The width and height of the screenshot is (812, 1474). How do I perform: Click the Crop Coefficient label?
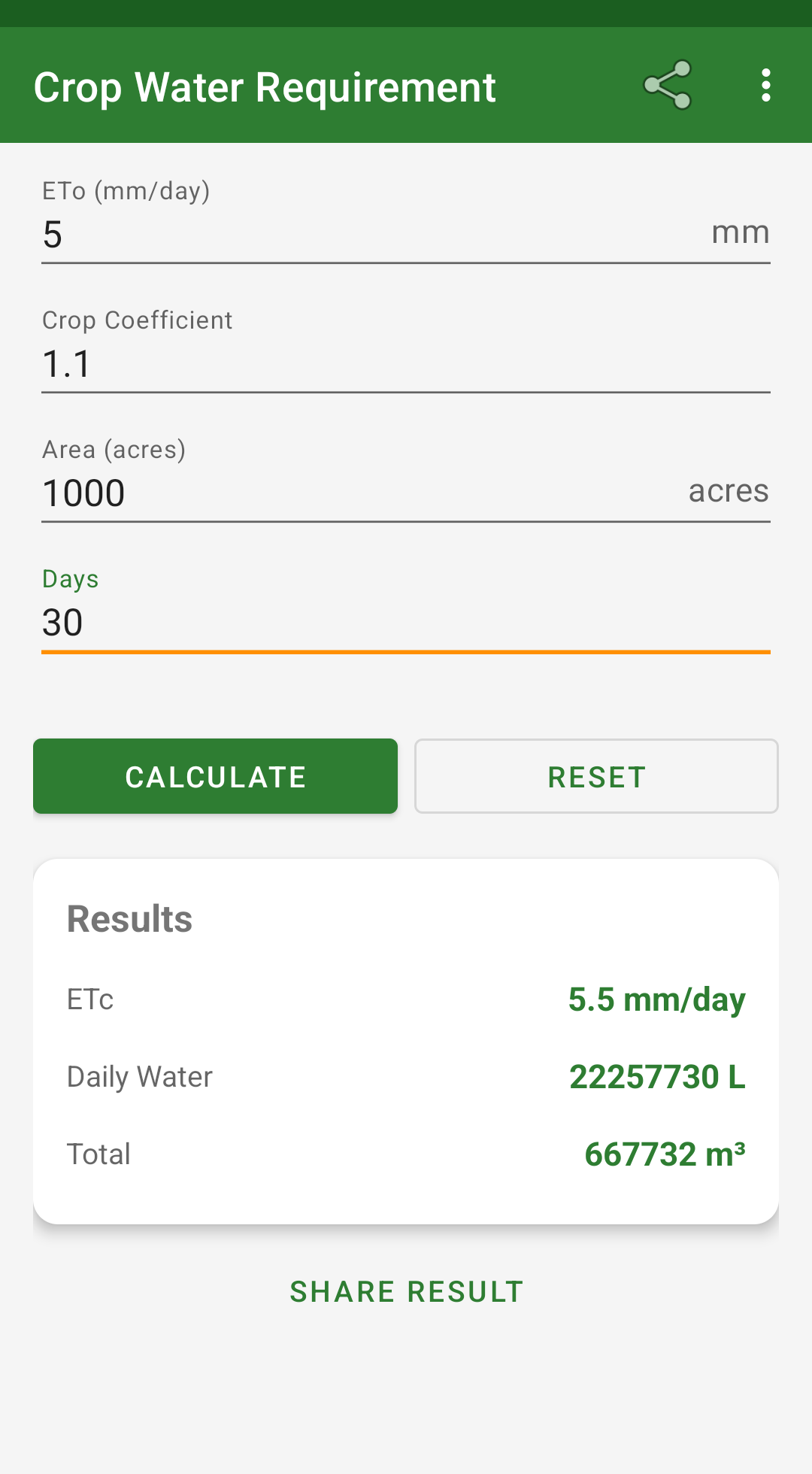[137, 320]
